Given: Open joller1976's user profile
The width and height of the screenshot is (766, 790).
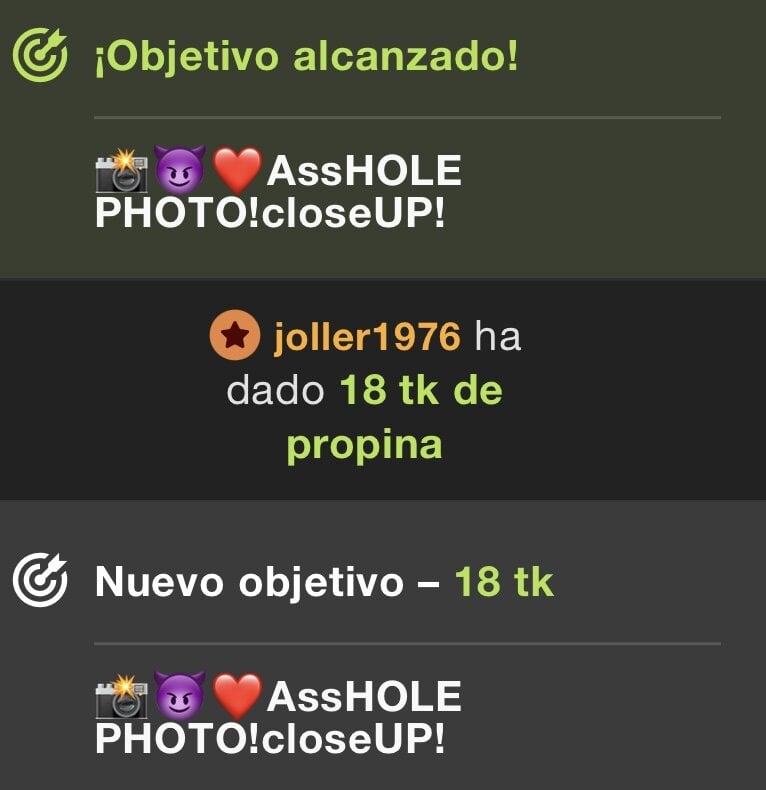Looking at the screenshot, I should point(366,338).
